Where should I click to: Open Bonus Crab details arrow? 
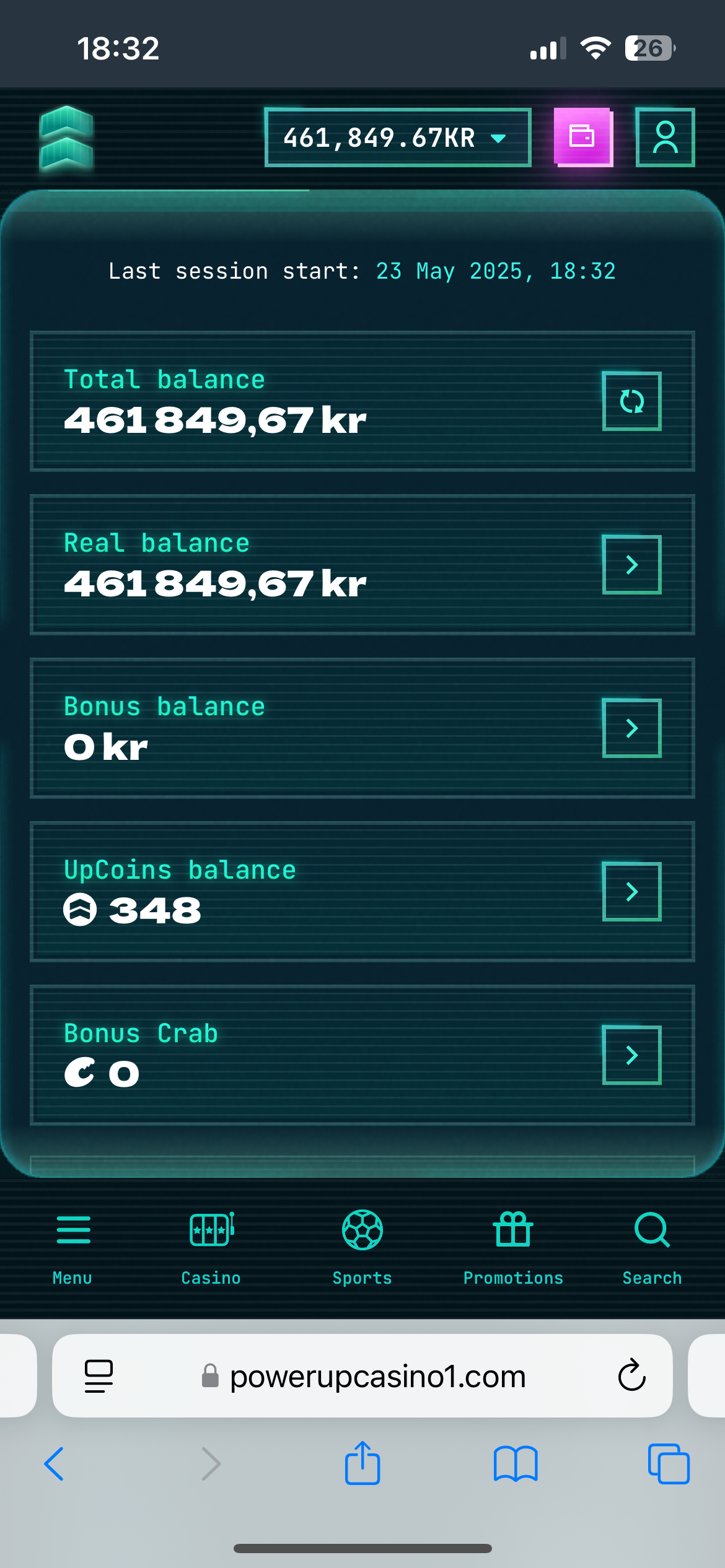click(x=631, y=1055)
